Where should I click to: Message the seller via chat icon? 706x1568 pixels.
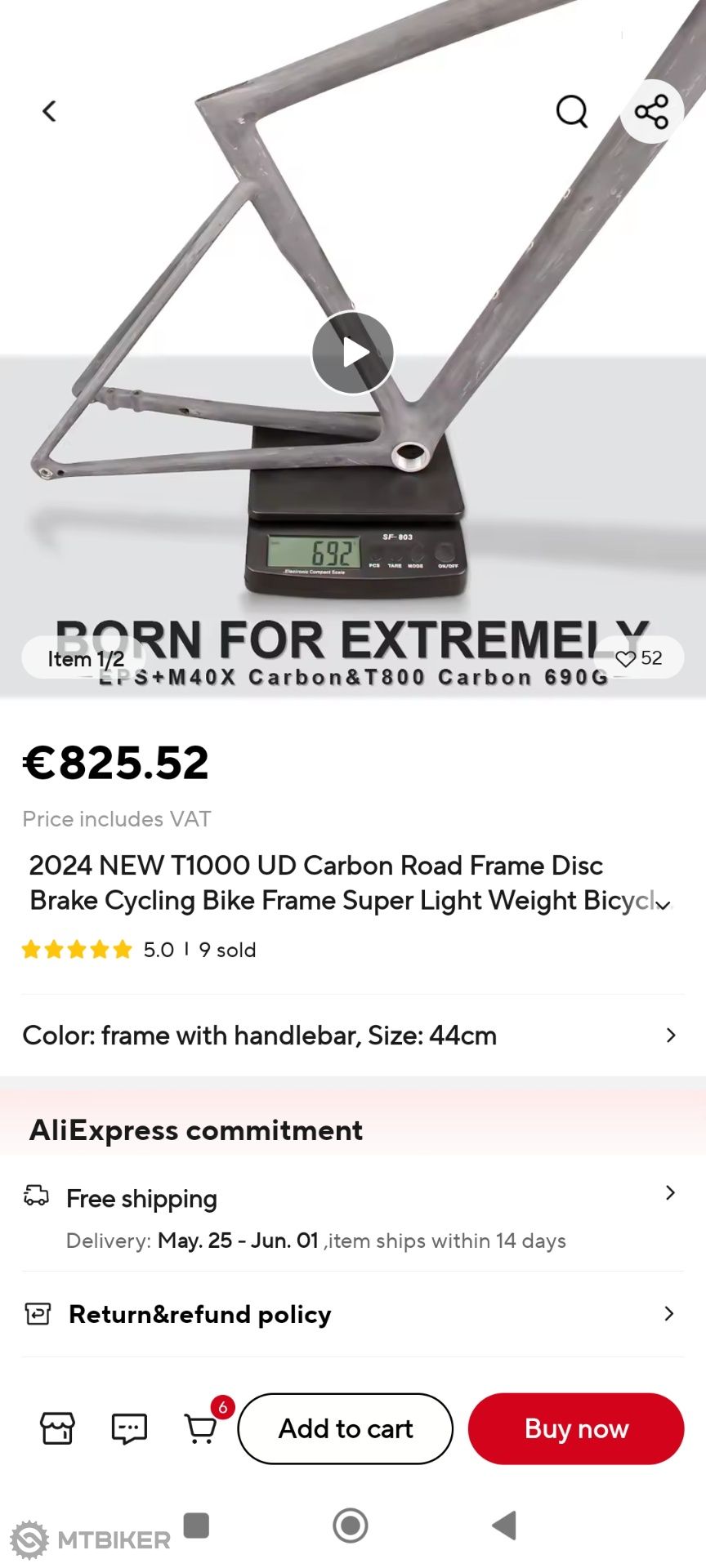[x=129, y=1428]
